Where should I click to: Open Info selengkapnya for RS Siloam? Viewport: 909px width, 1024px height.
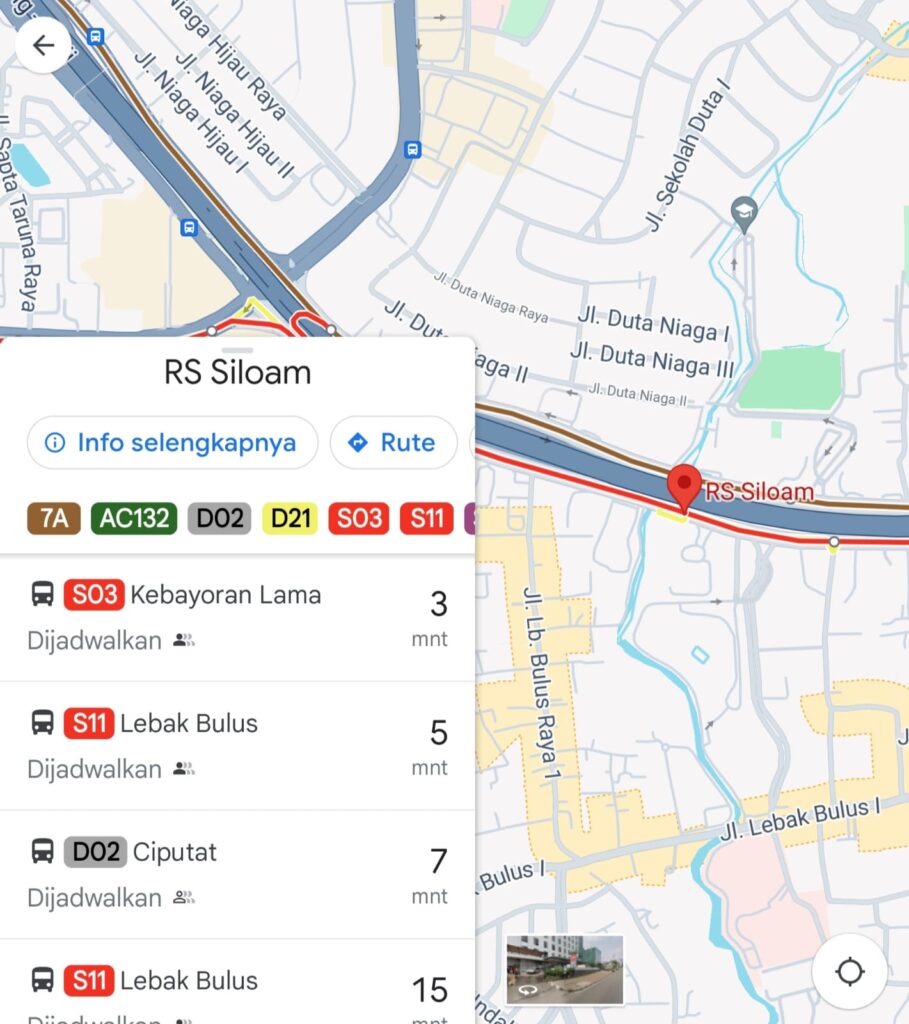coord(172,443)
